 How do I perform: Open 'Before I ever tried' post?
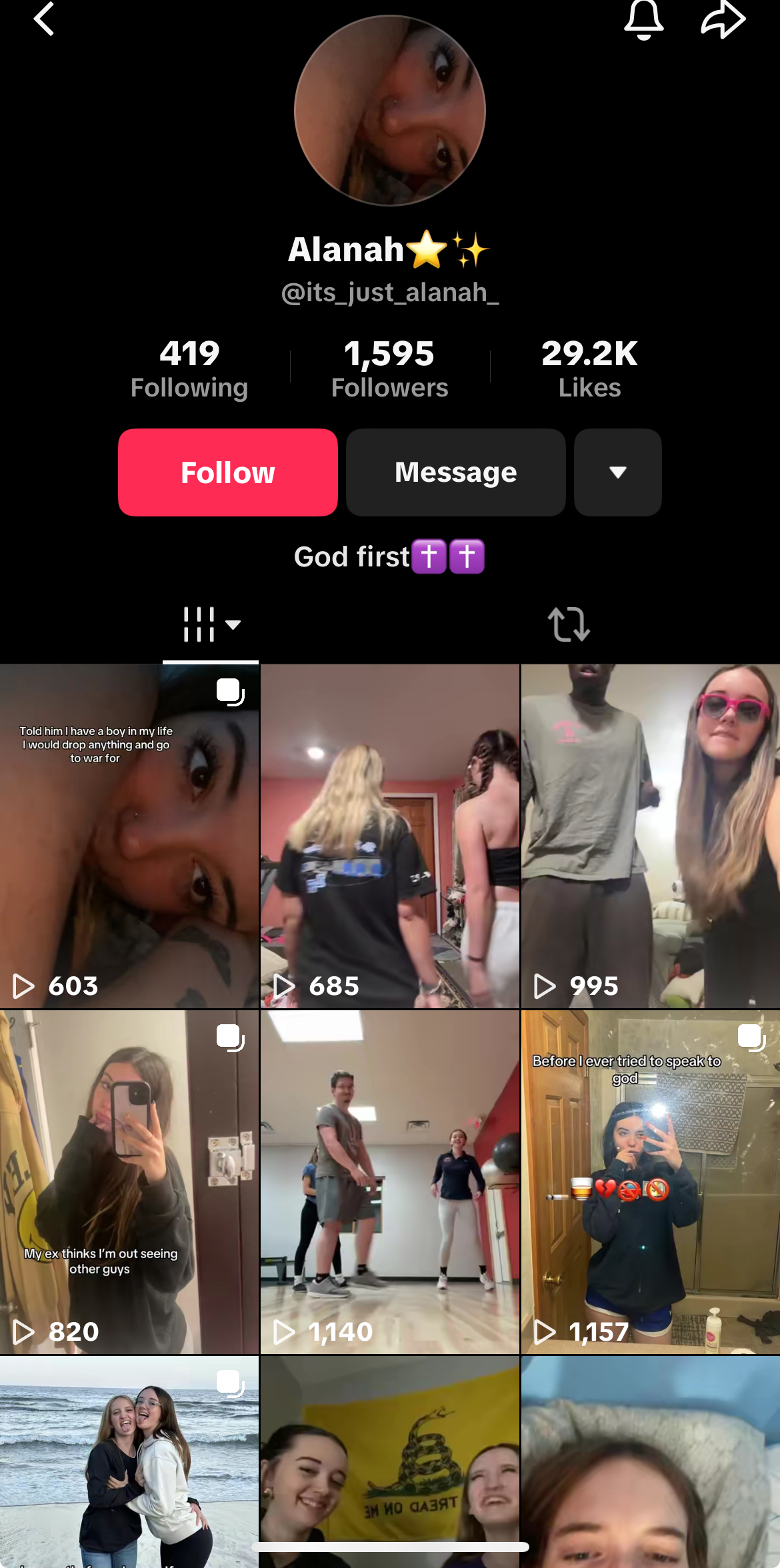coord(650,1181)
